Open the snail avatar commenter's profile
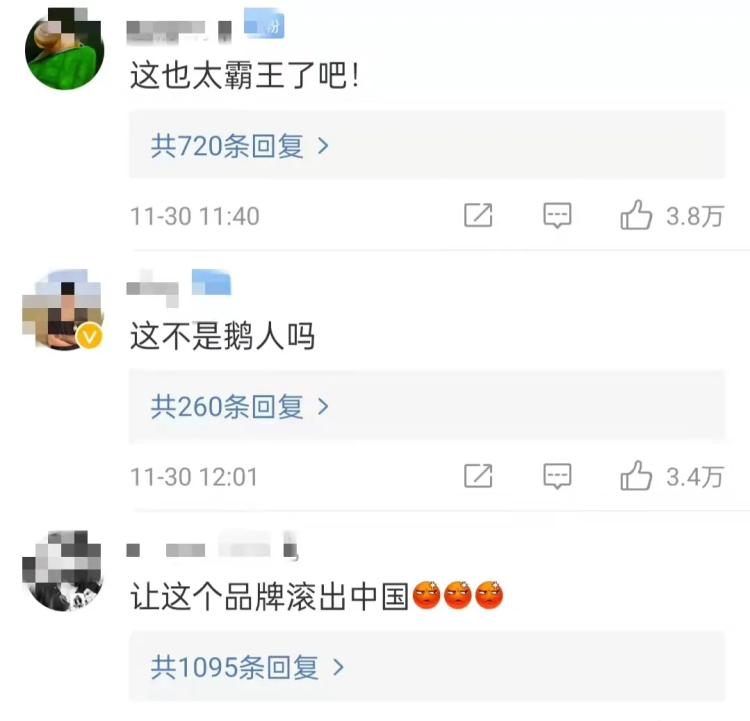 coord(63,49)
